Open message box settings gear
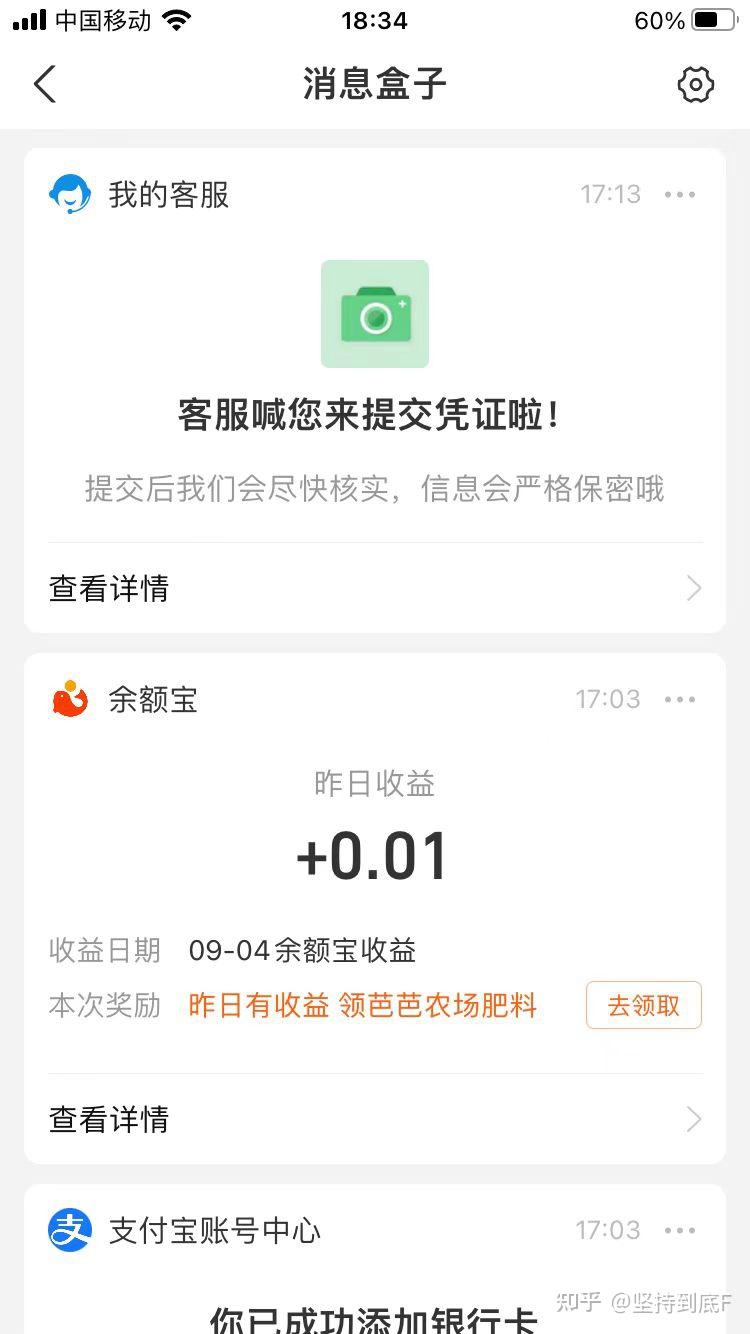 tap(695, 85)
